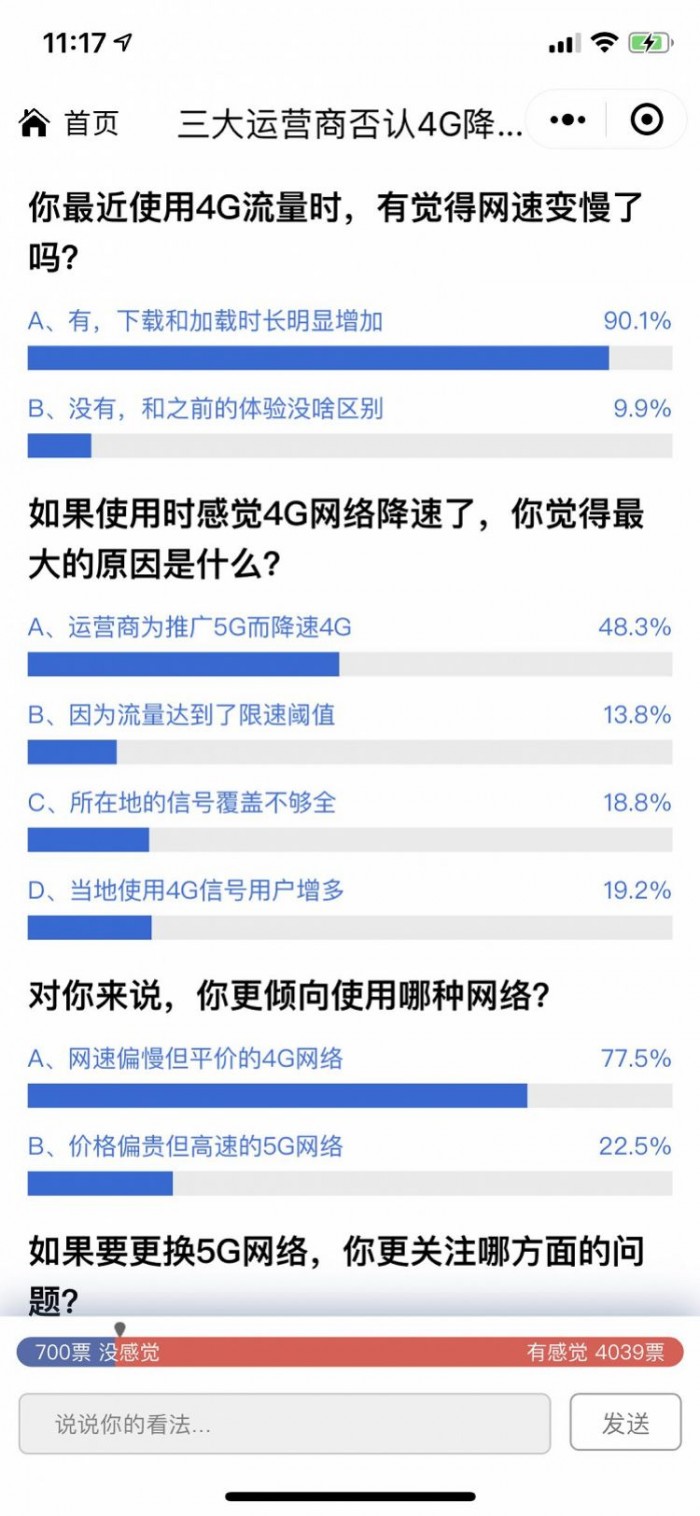Screen dimensions: 700x1516
Task: Close the mini program with the circle icon
Action: pos(647,121)
